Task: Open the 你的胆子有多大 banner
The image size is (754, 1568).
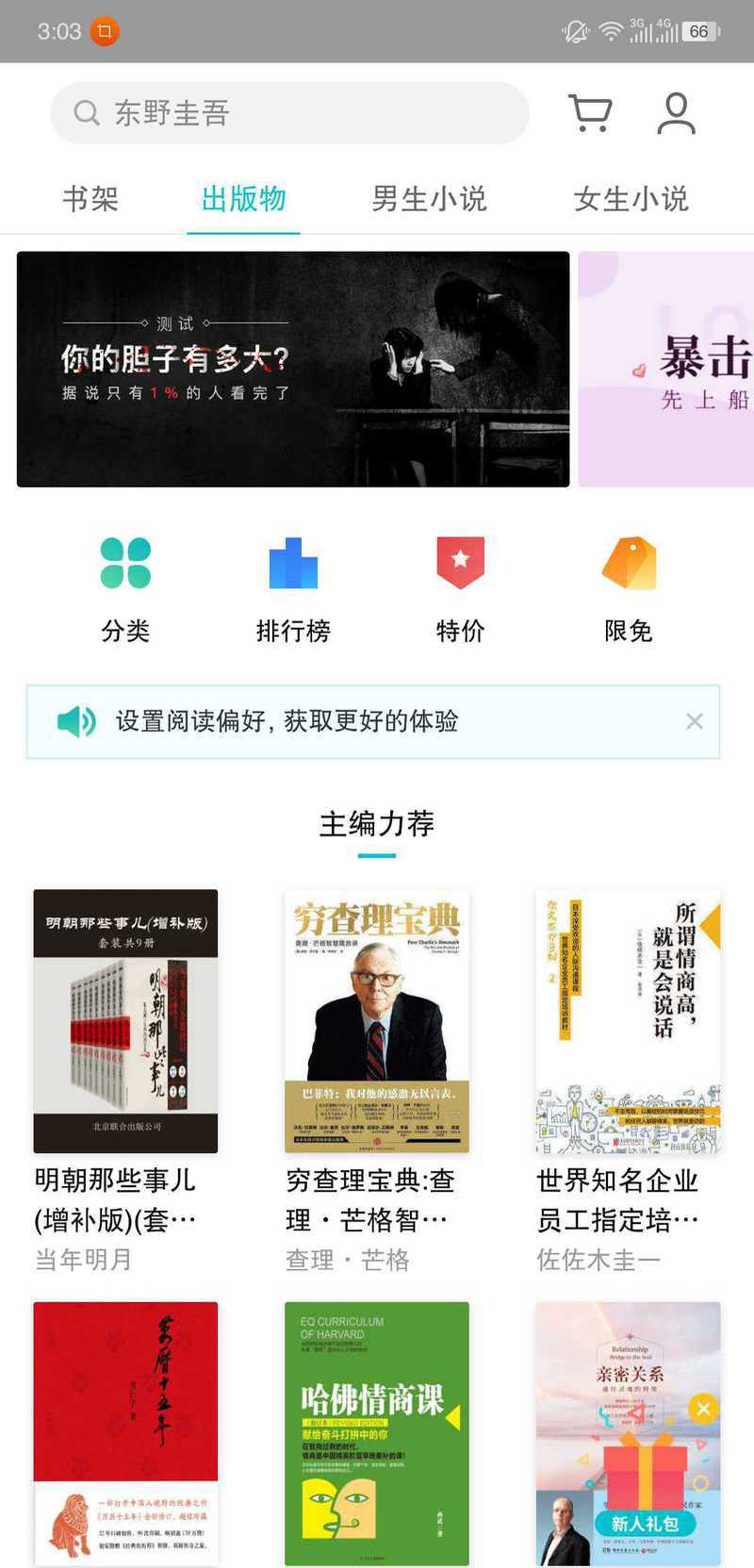Action: point(292,369)
